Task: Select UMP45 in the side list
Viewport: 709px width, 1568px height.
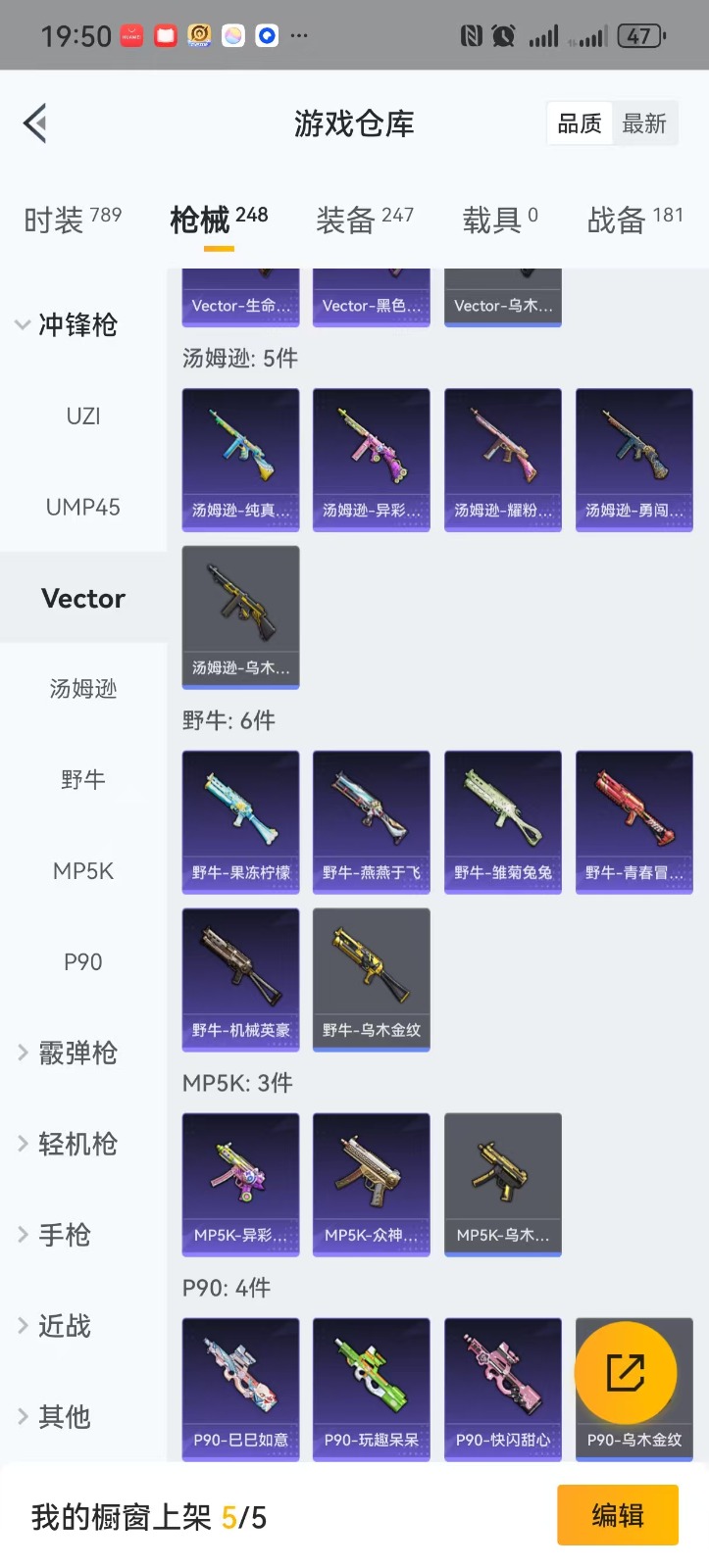Action: pos(83,508)
